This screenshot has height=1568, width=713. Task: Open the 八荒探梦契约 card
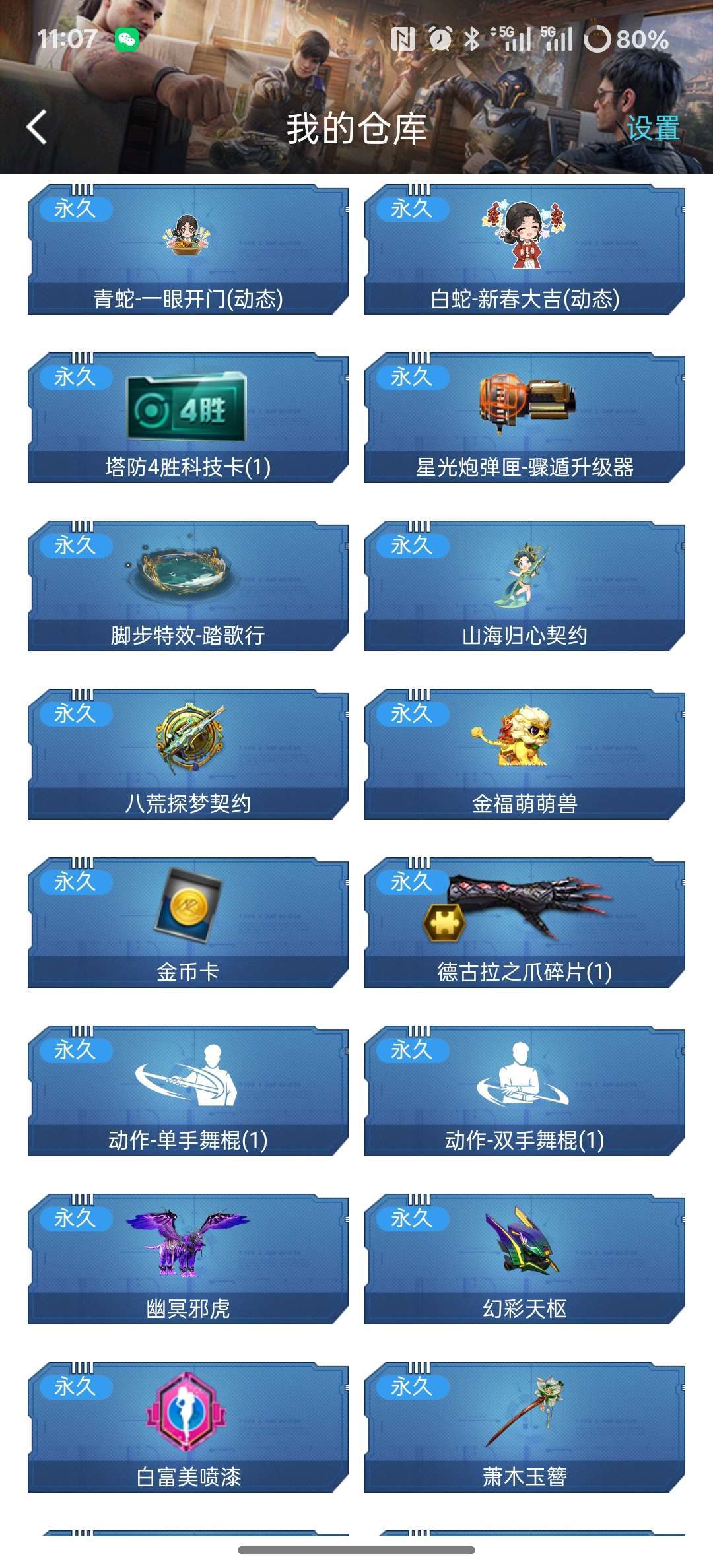(187, 755)
